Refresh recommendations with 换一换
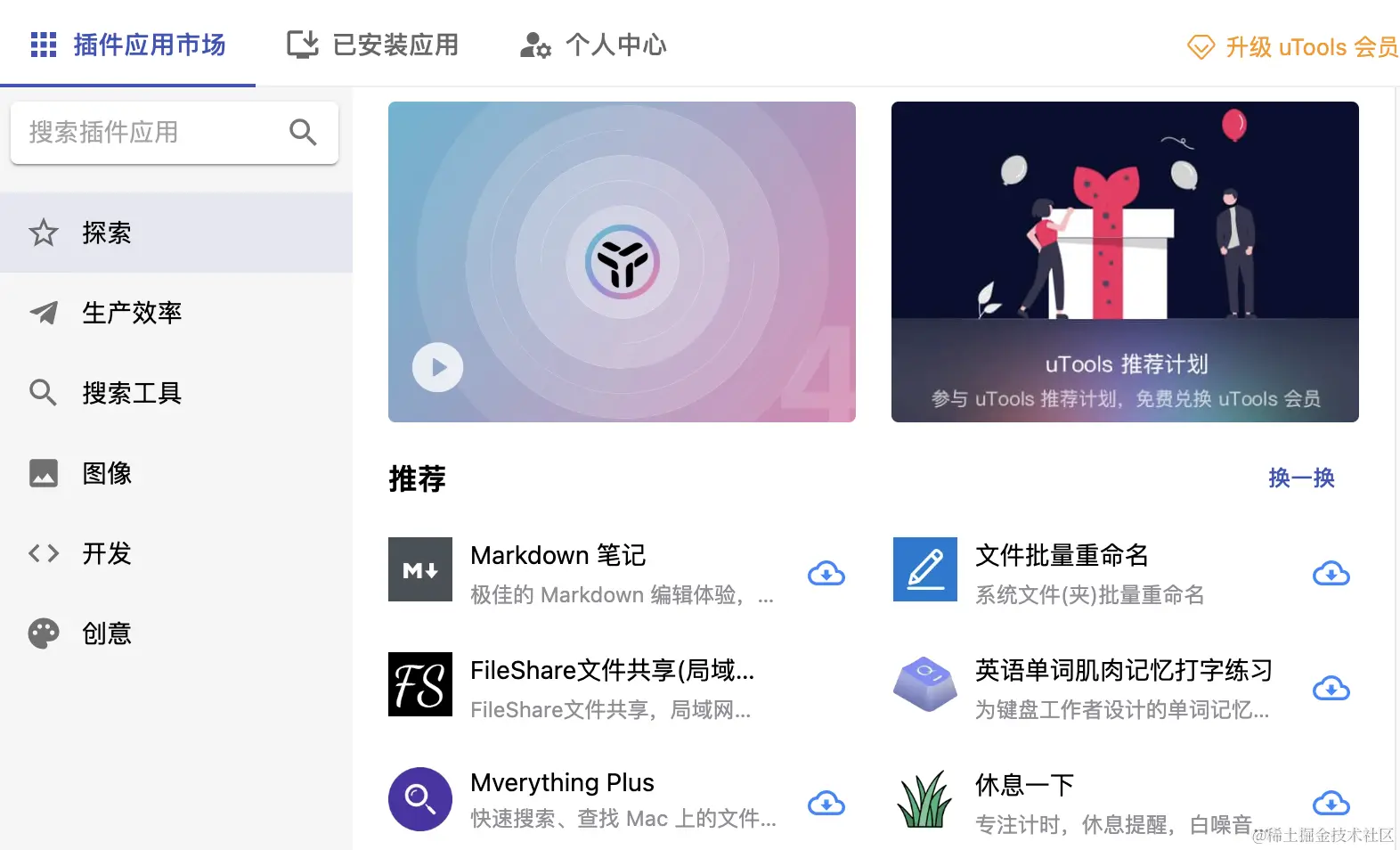Screen dimensions: 1400x850 (1301, 478)
